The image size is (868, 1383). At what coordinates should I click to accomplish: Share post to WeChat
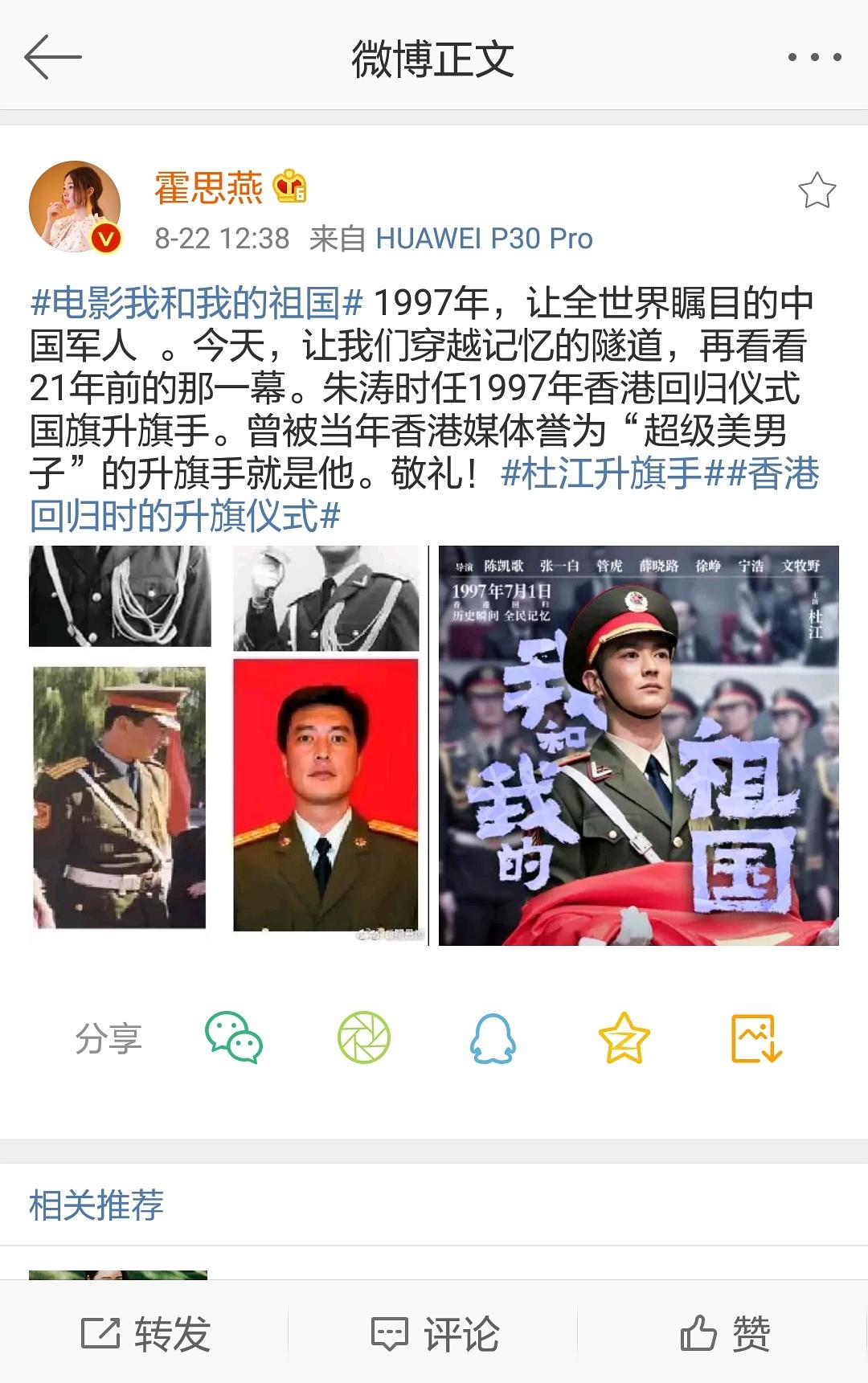coord(234,1038)
